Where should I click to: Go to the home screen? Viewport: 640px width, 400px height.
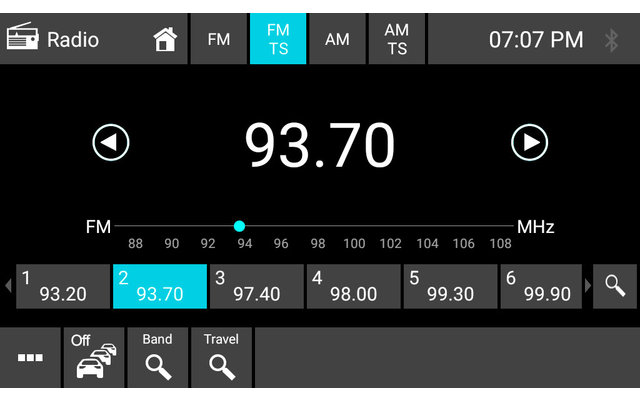pos(164,40)
